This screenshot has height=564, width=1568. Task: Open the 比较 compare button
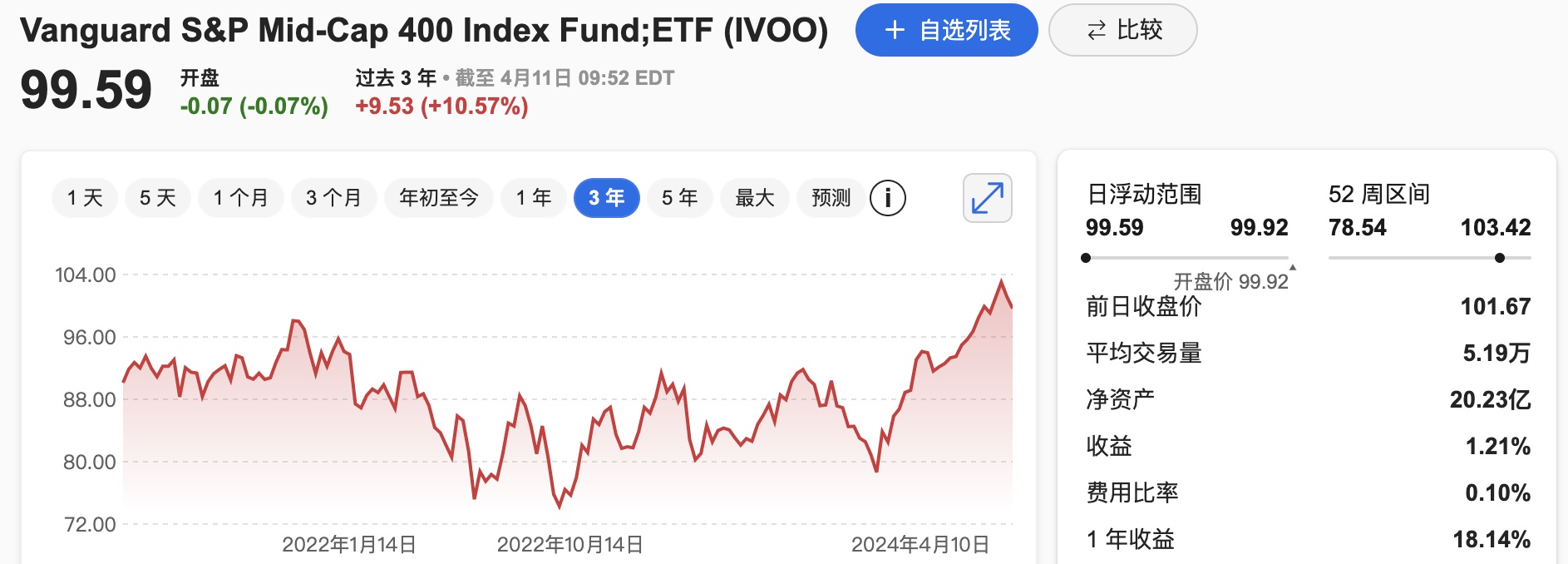click(x=1122, y=31)
